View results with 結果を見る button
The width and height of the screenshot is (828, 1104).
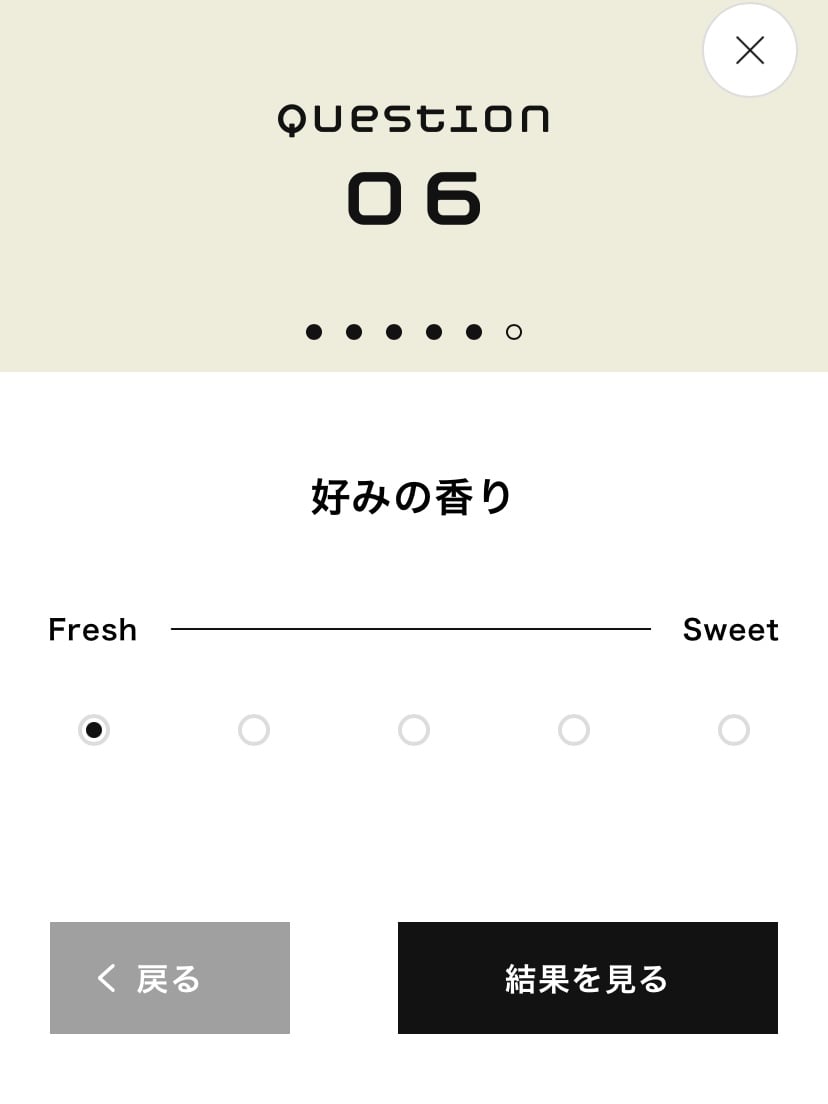[587, 978]
